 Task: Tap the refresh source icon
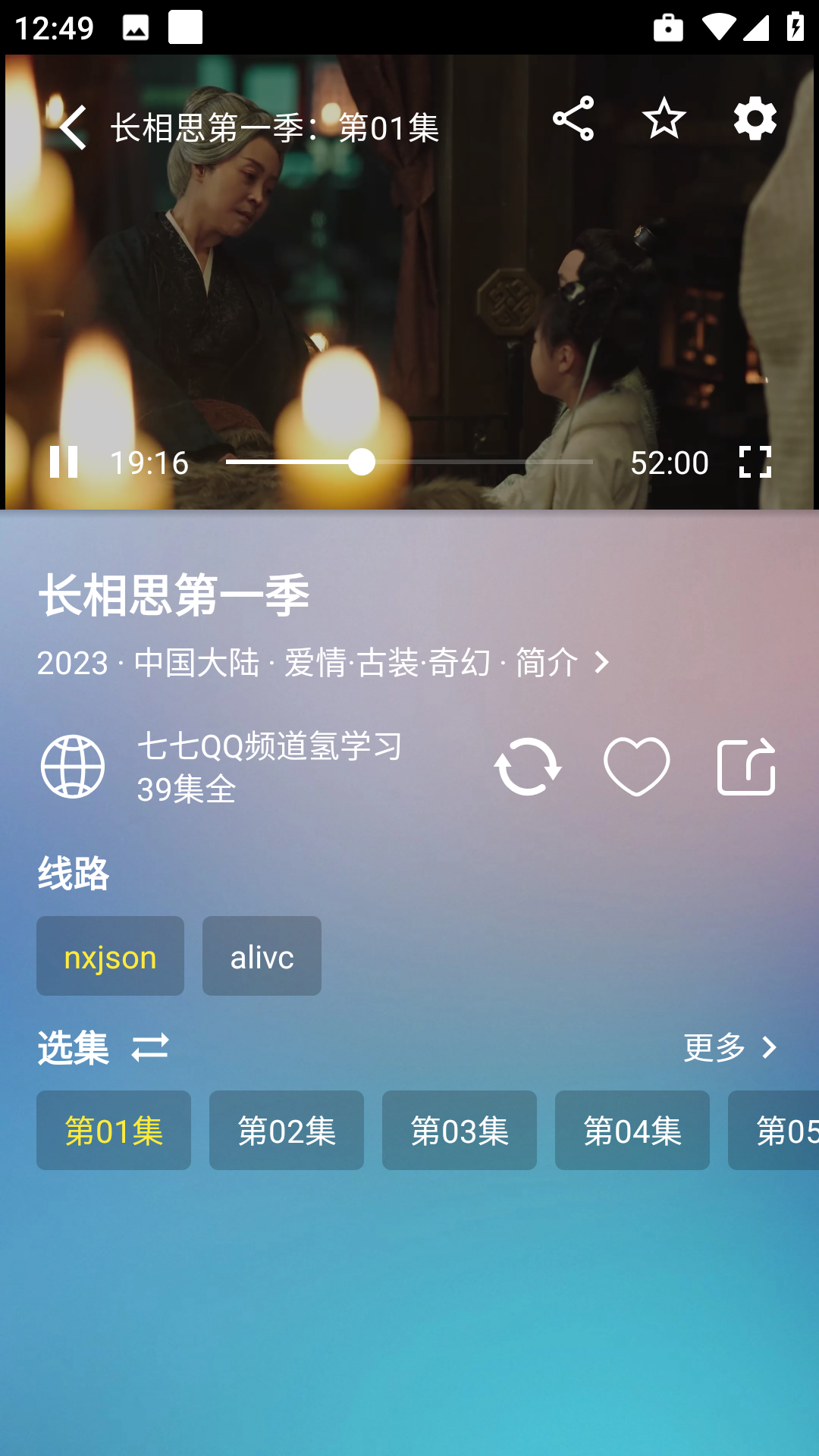click(528, 766)
